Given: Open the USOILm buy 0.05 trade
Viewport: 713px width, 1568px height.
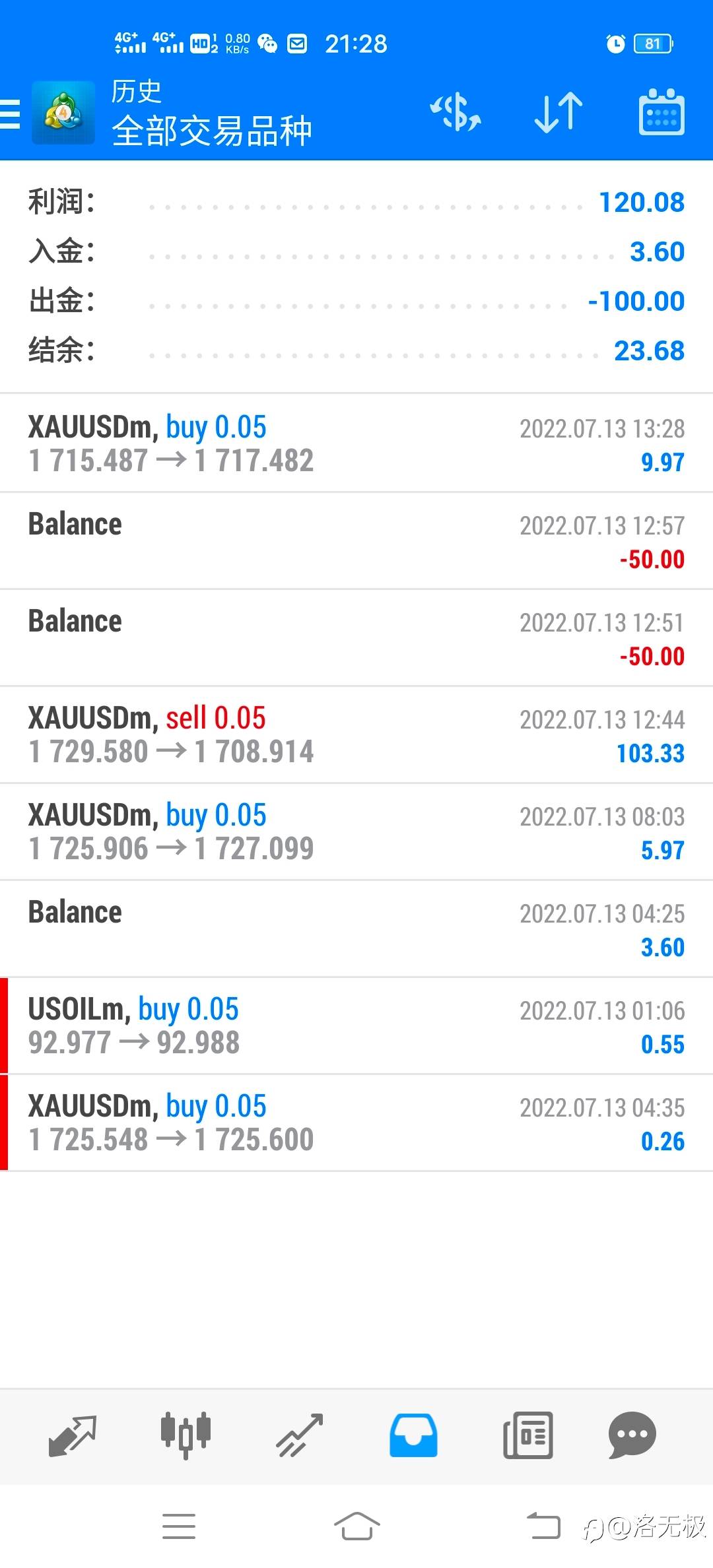Looking at the screenshot, I should click(356, 1026).
